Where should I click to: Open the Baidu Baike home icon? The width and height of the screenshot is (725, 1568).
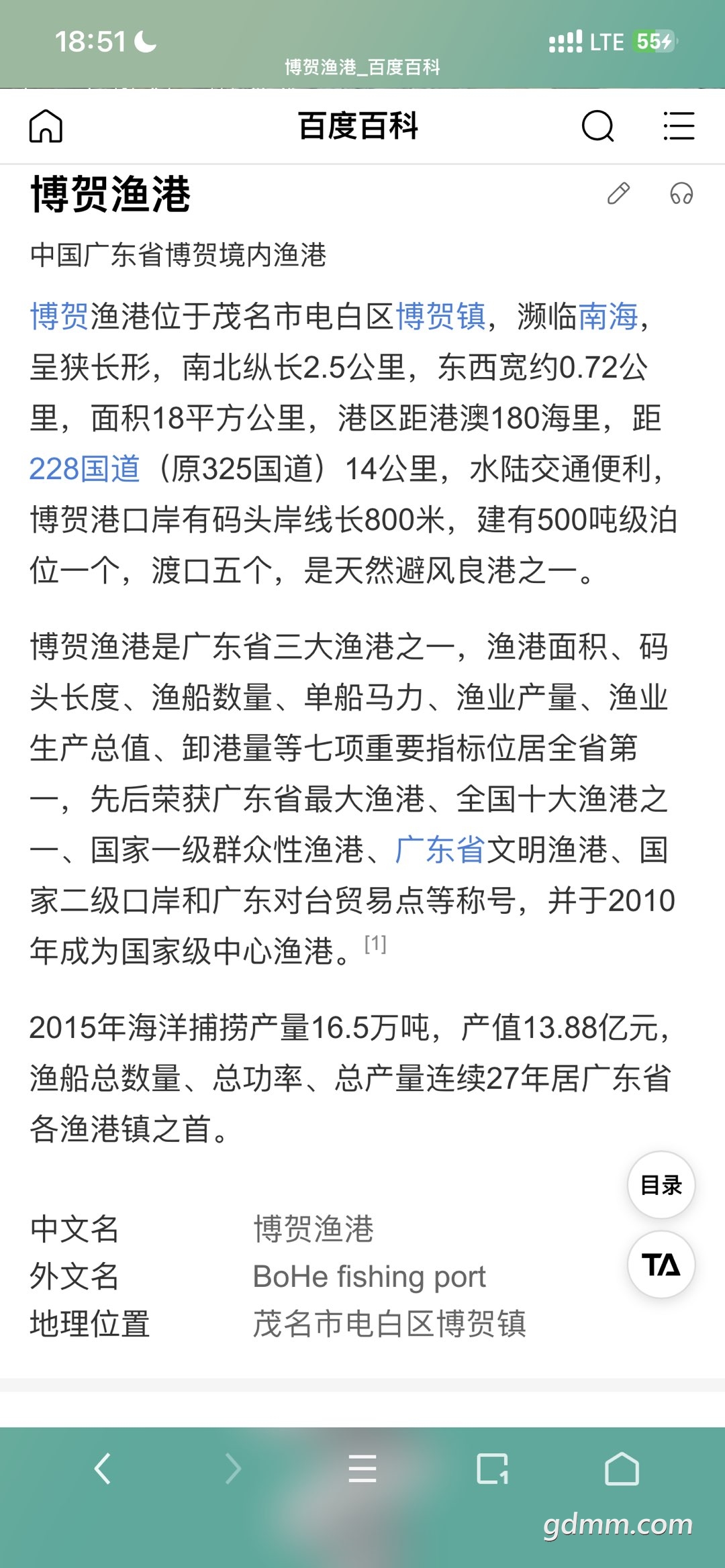point(46,126)
